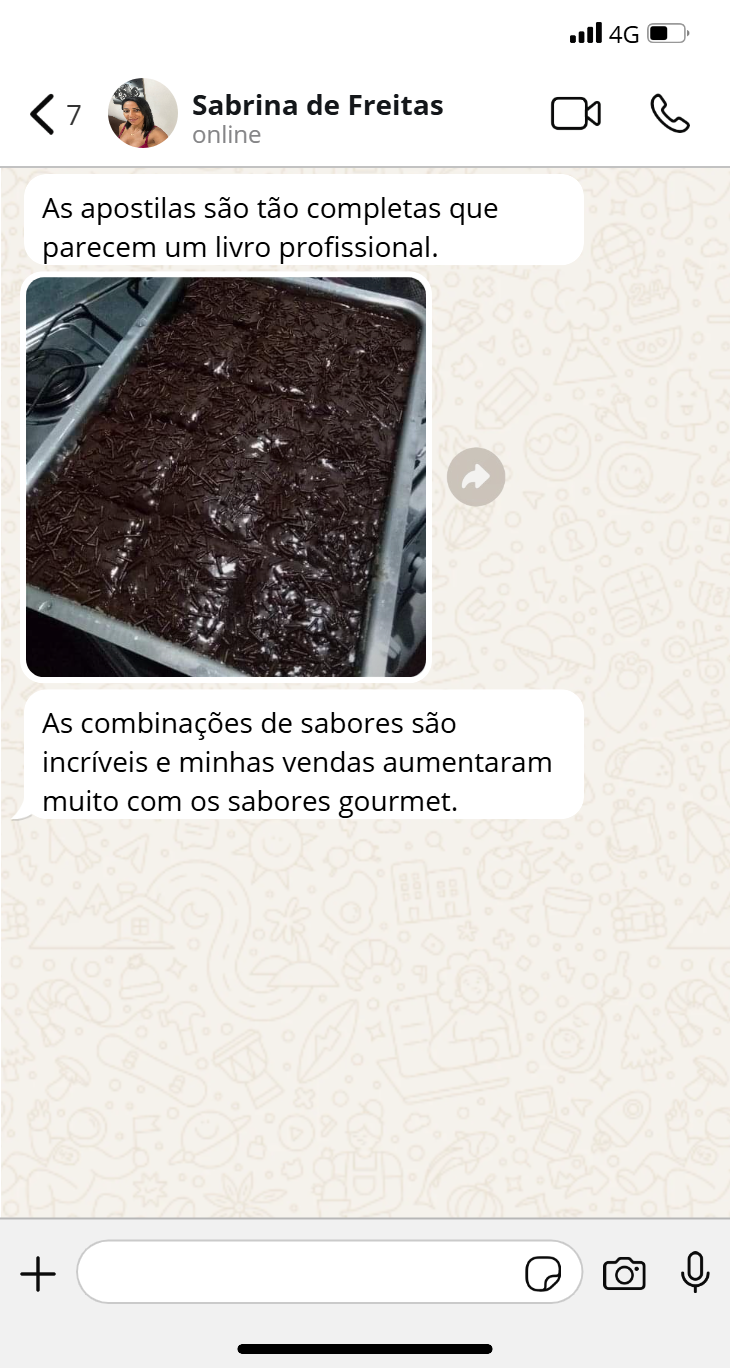Start a voice call with Sabrina
The image size is (730, 1368).
(x=669, y=114)
